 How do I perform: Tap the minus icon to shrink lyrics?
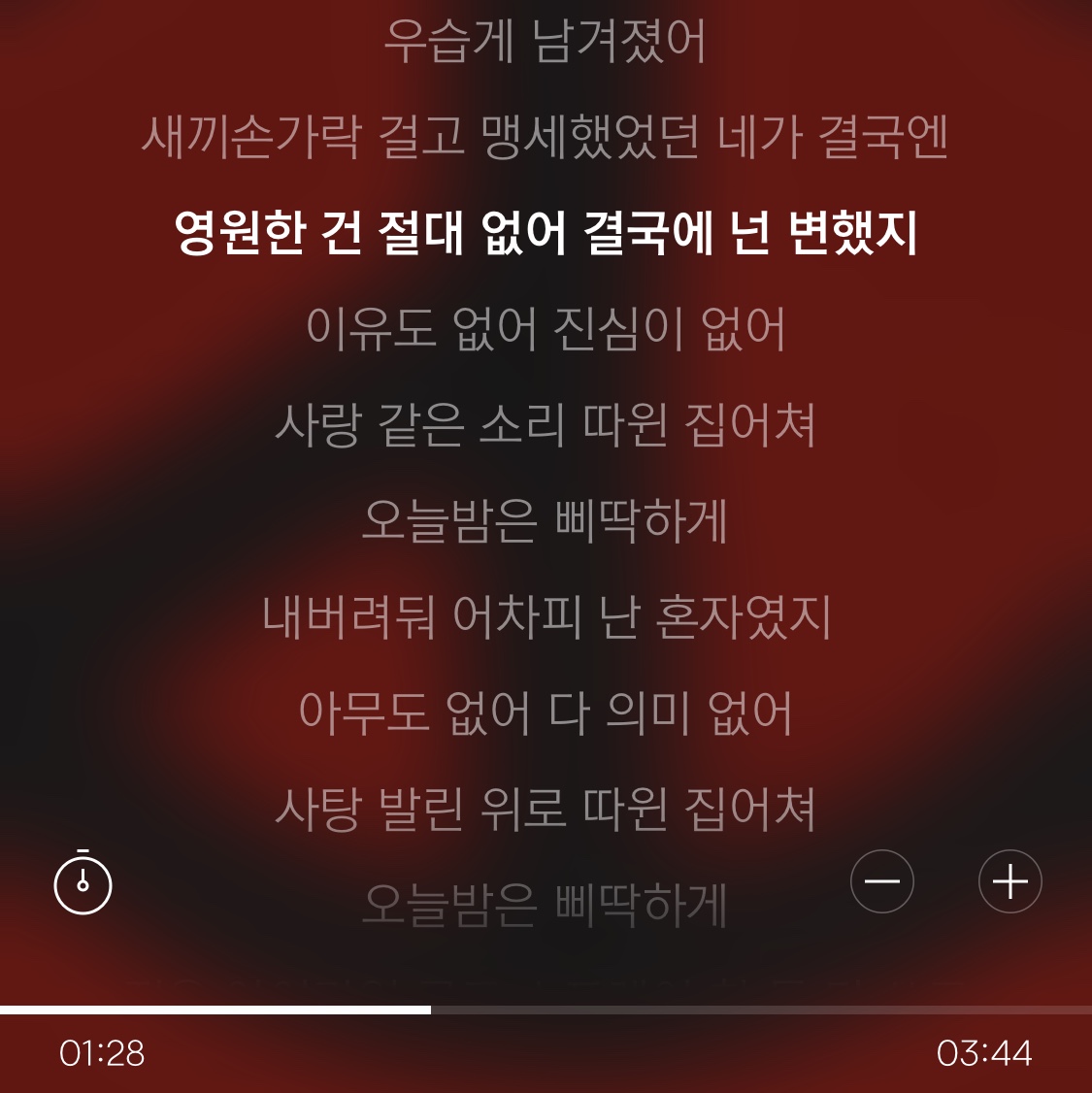(x=881, y=881)
